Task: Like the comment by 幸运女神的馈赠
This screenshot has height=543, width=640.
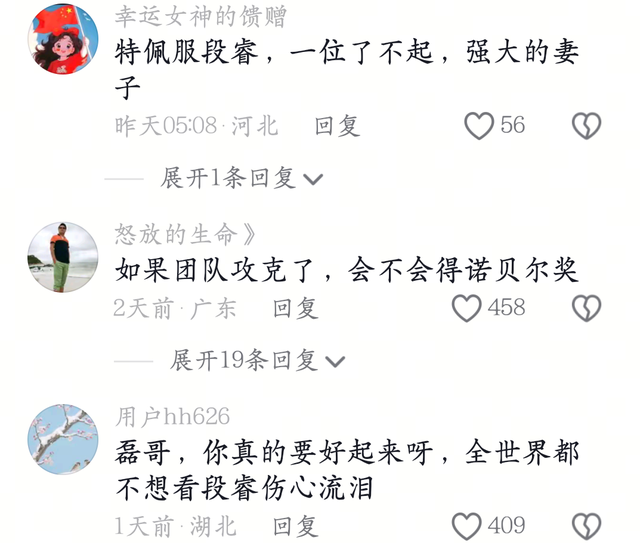Action: pyautogui.click(x=479, y=126)
